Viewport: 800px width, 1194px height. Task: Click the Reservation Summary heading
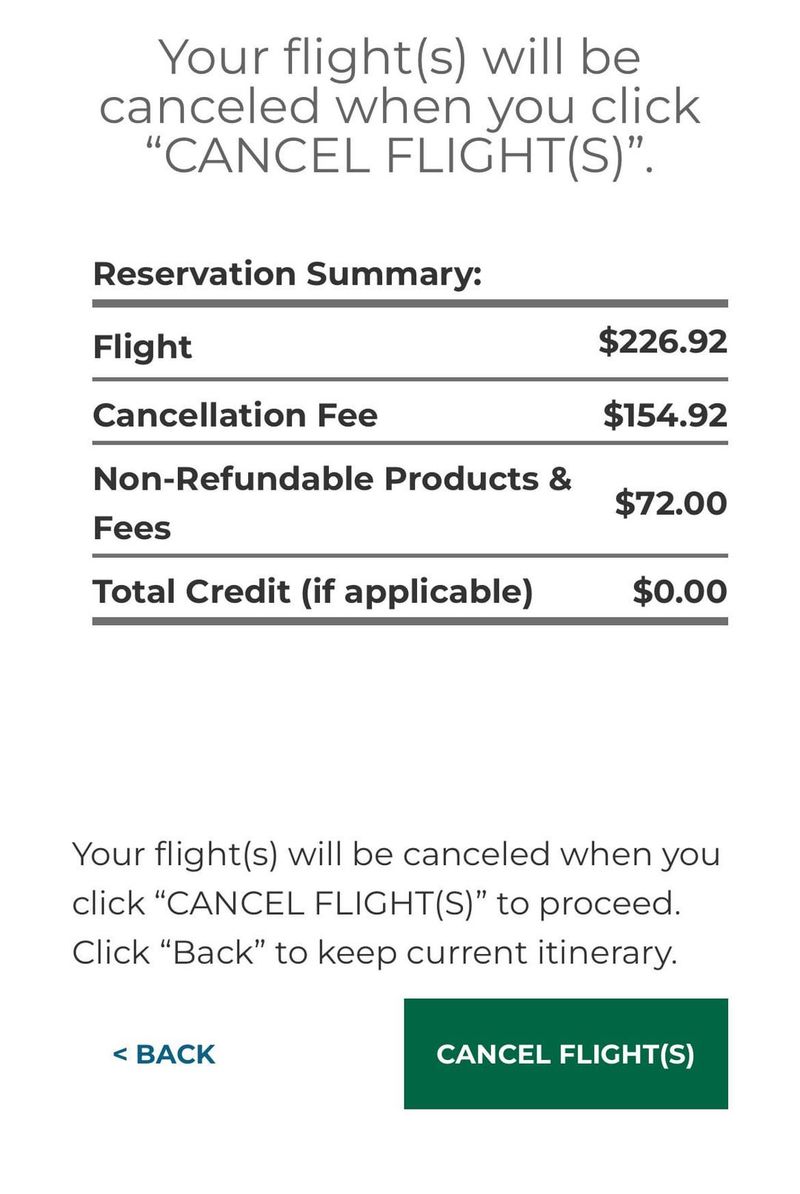pos(288,273)
